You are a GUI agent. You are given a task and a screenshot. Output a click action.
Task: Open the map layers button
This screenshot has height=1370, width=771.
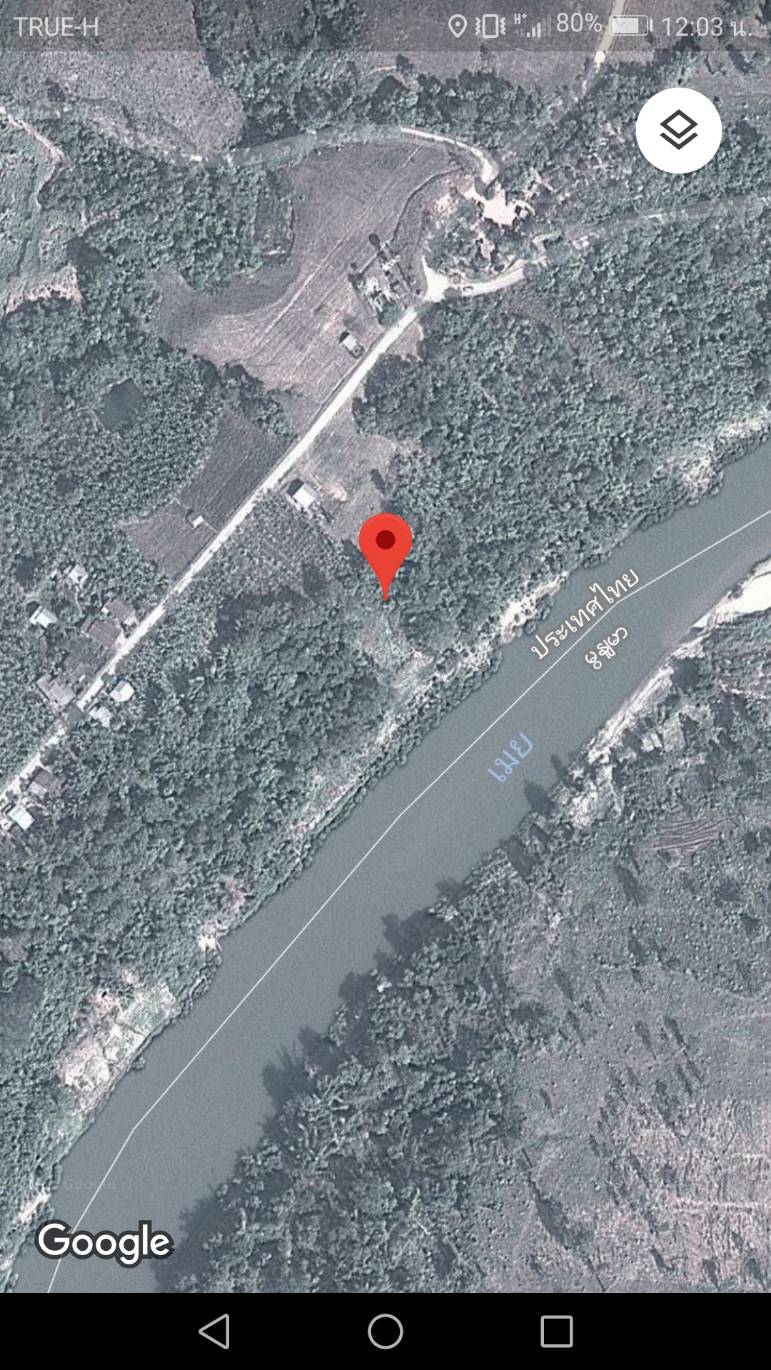[x=678, y=130]
